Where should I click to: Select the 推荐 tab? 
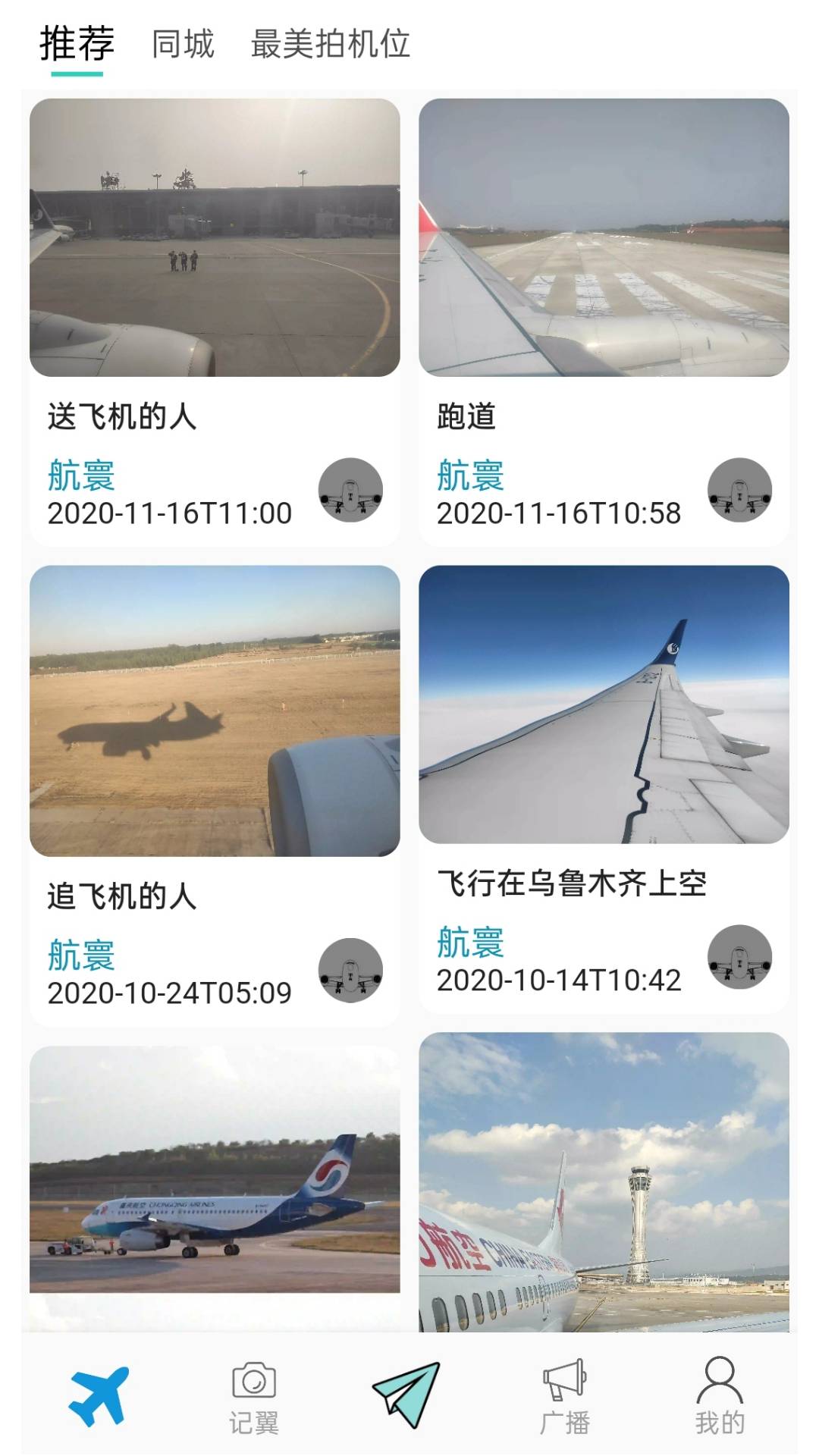[77, 44]
